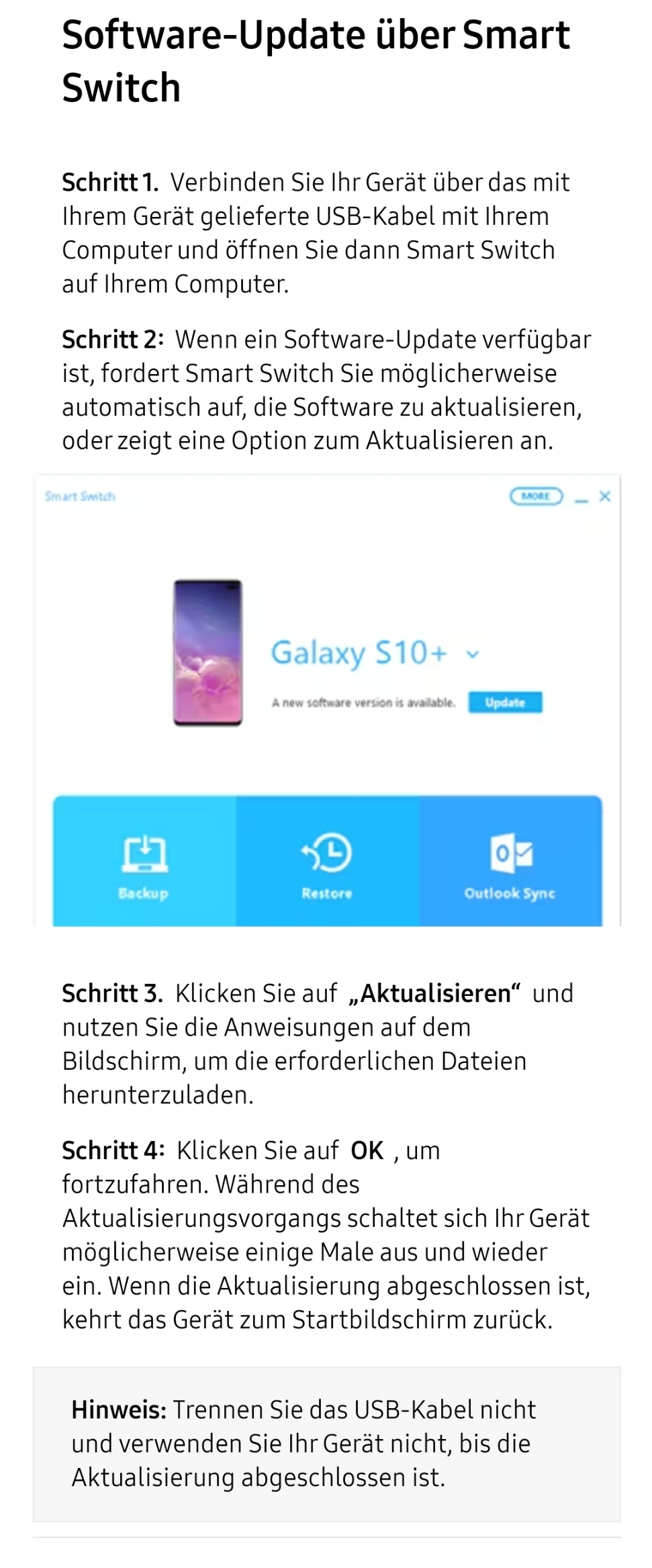
Task: Select the Backup tab in the blue bar
Action: [143, 866]
